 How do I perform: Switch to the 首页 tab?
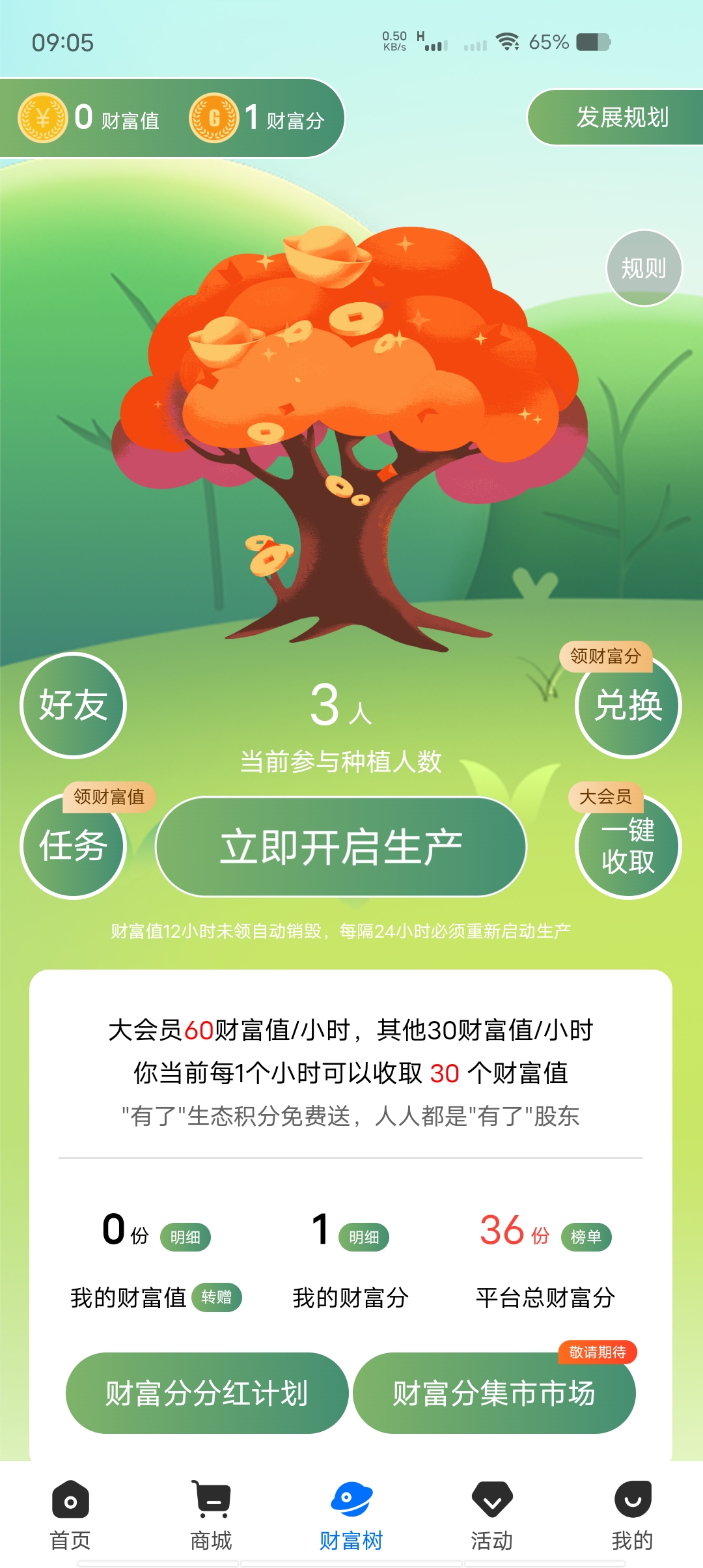[x=70, y=1515]
